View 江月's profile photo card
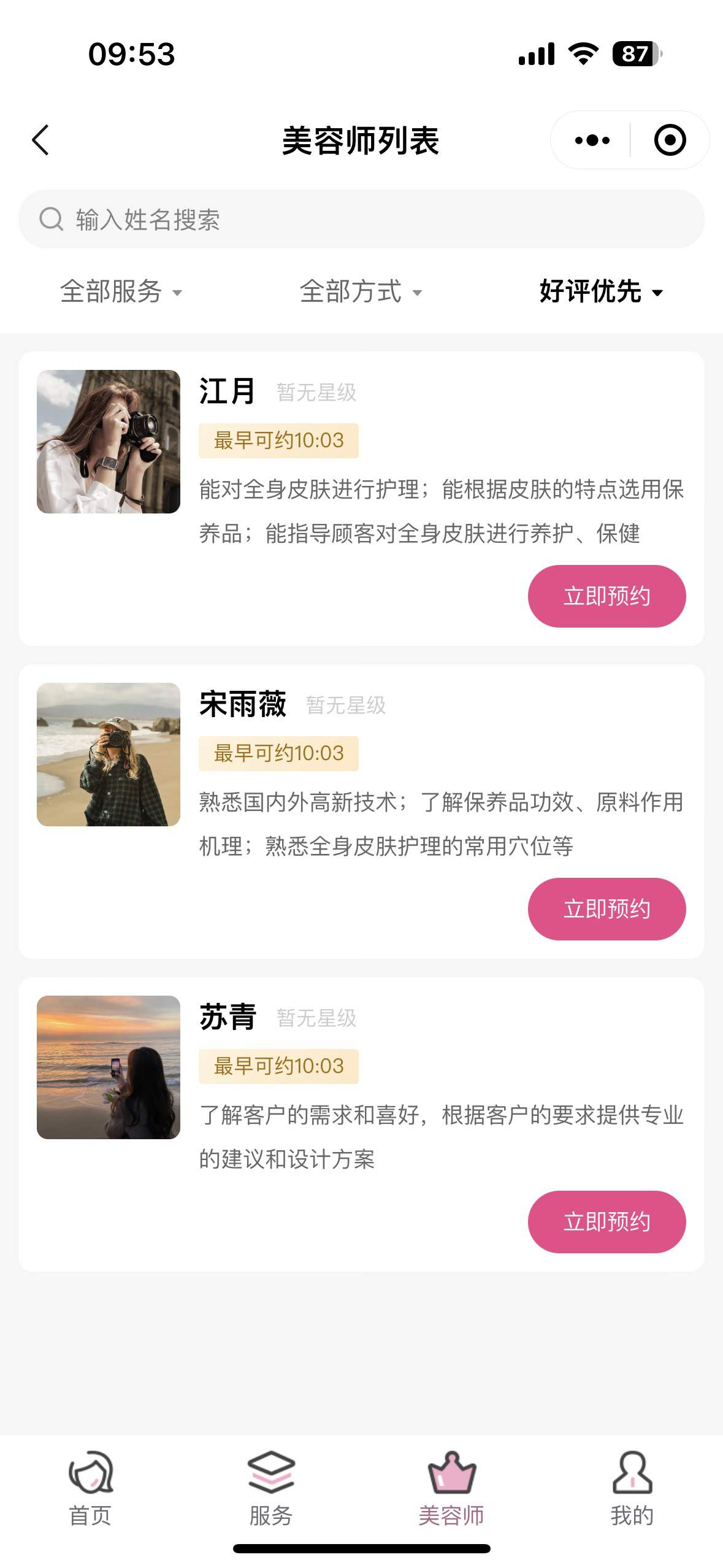The height and width of the screenshot is (1568, 723). pyautogui.click(x=109, y=442)
